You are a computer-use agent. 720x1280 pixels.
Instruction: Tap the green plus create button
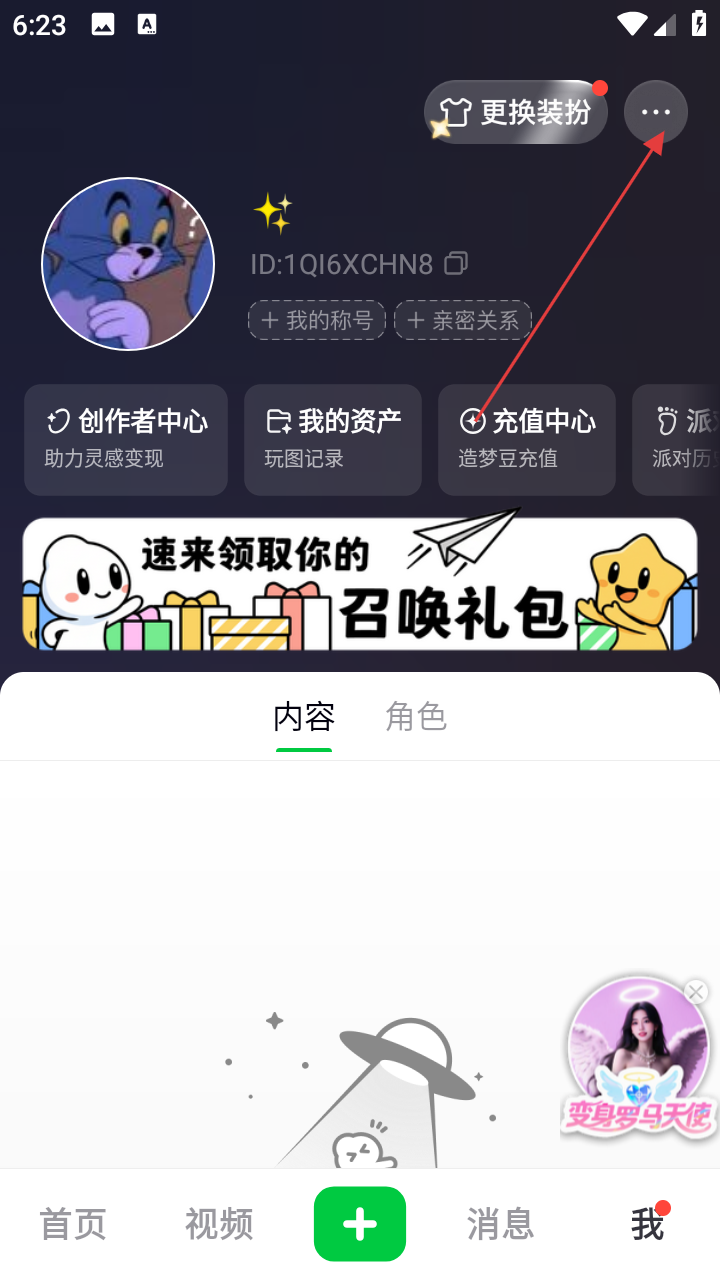pyautogui.click(x=360, y=1224)
